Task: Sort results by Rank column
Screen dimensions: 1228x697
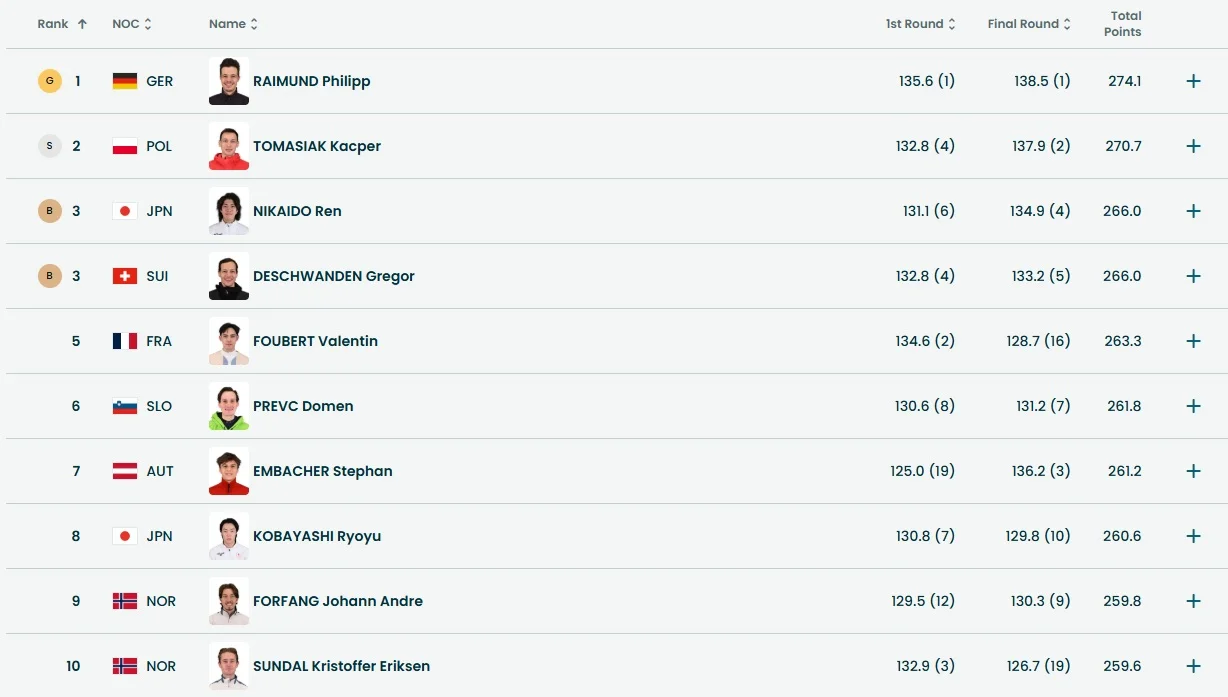Action: [62, 24]
